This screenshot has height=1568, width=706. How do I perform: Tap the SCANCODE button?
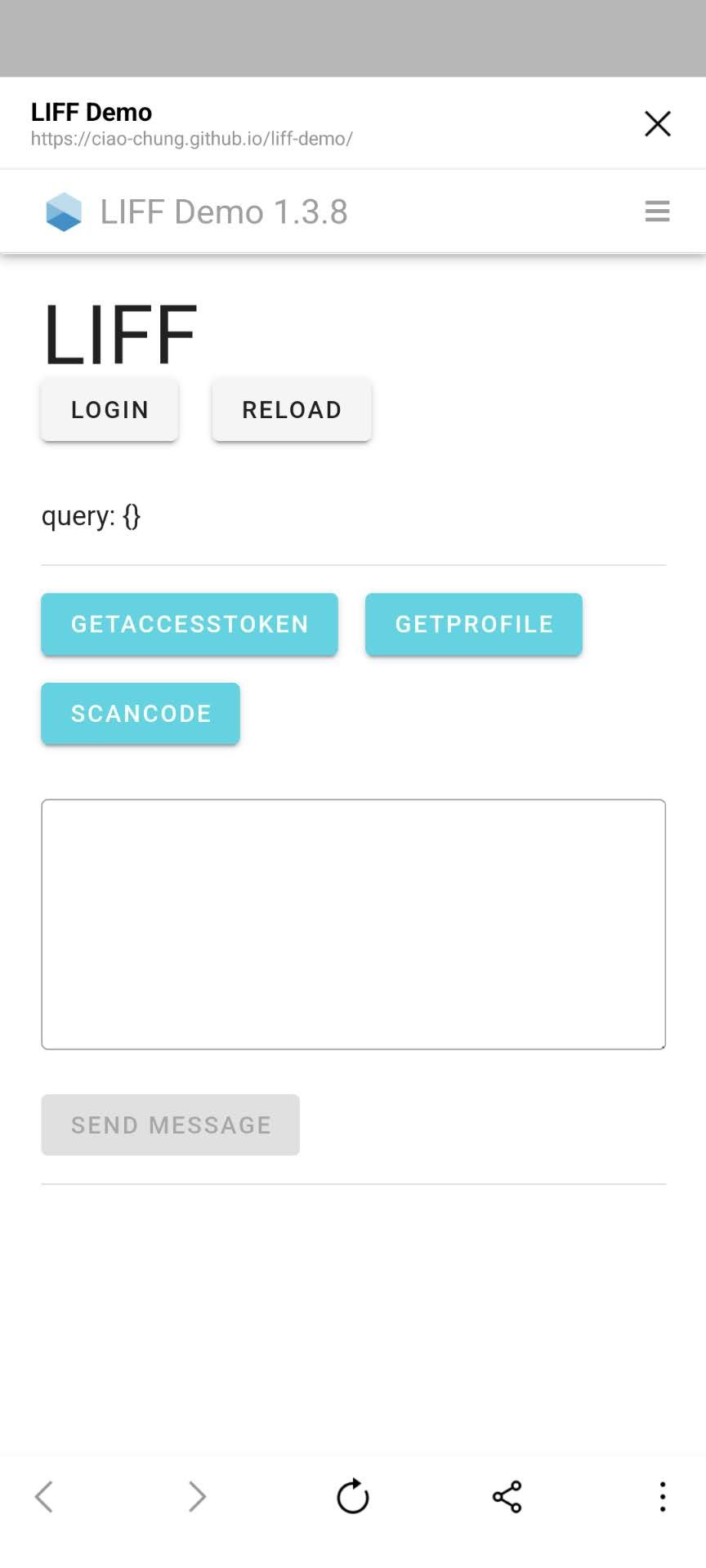click(141, 714)
